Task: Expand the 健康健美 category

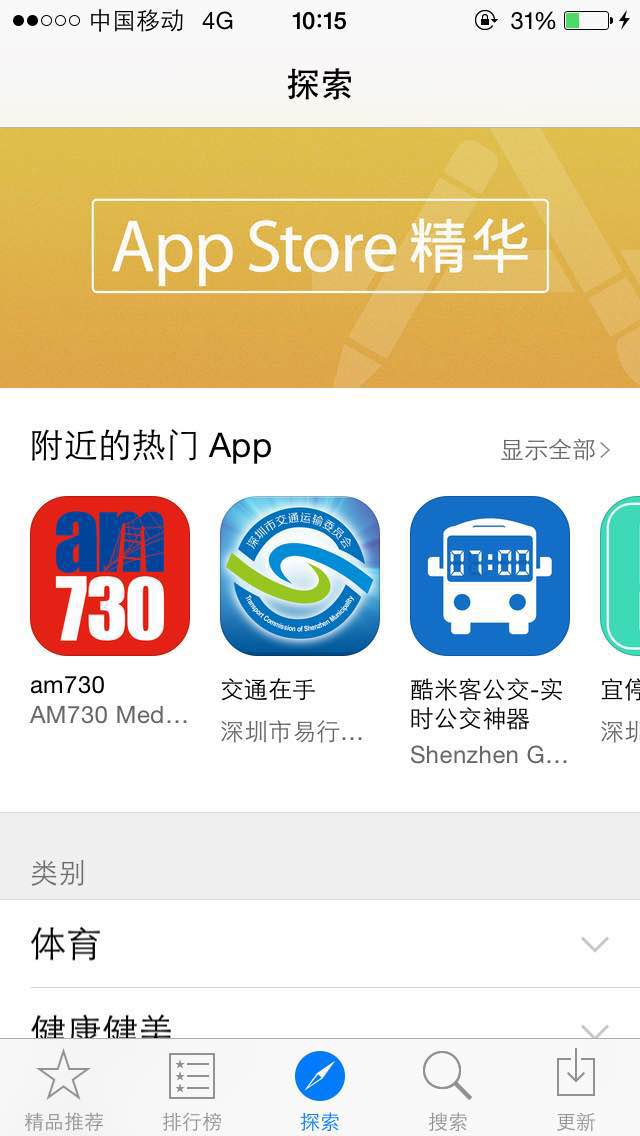Action: [320, 1022]
